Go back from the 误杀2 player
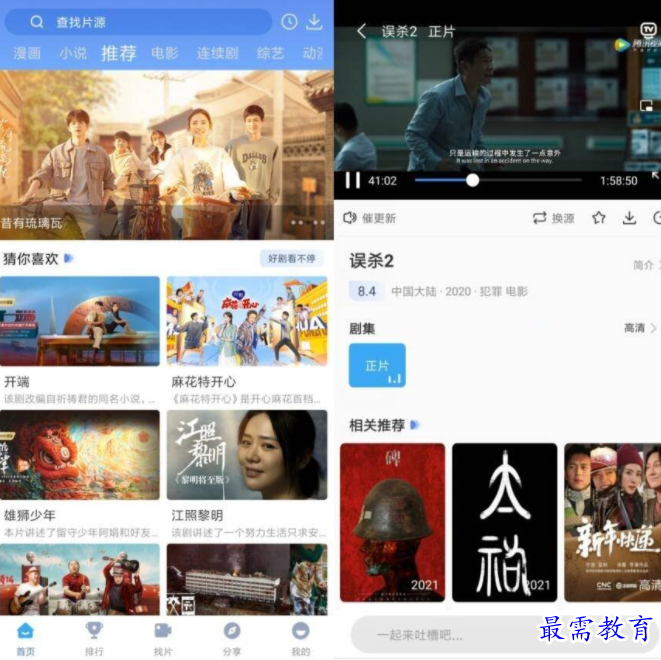 [362, 31]
